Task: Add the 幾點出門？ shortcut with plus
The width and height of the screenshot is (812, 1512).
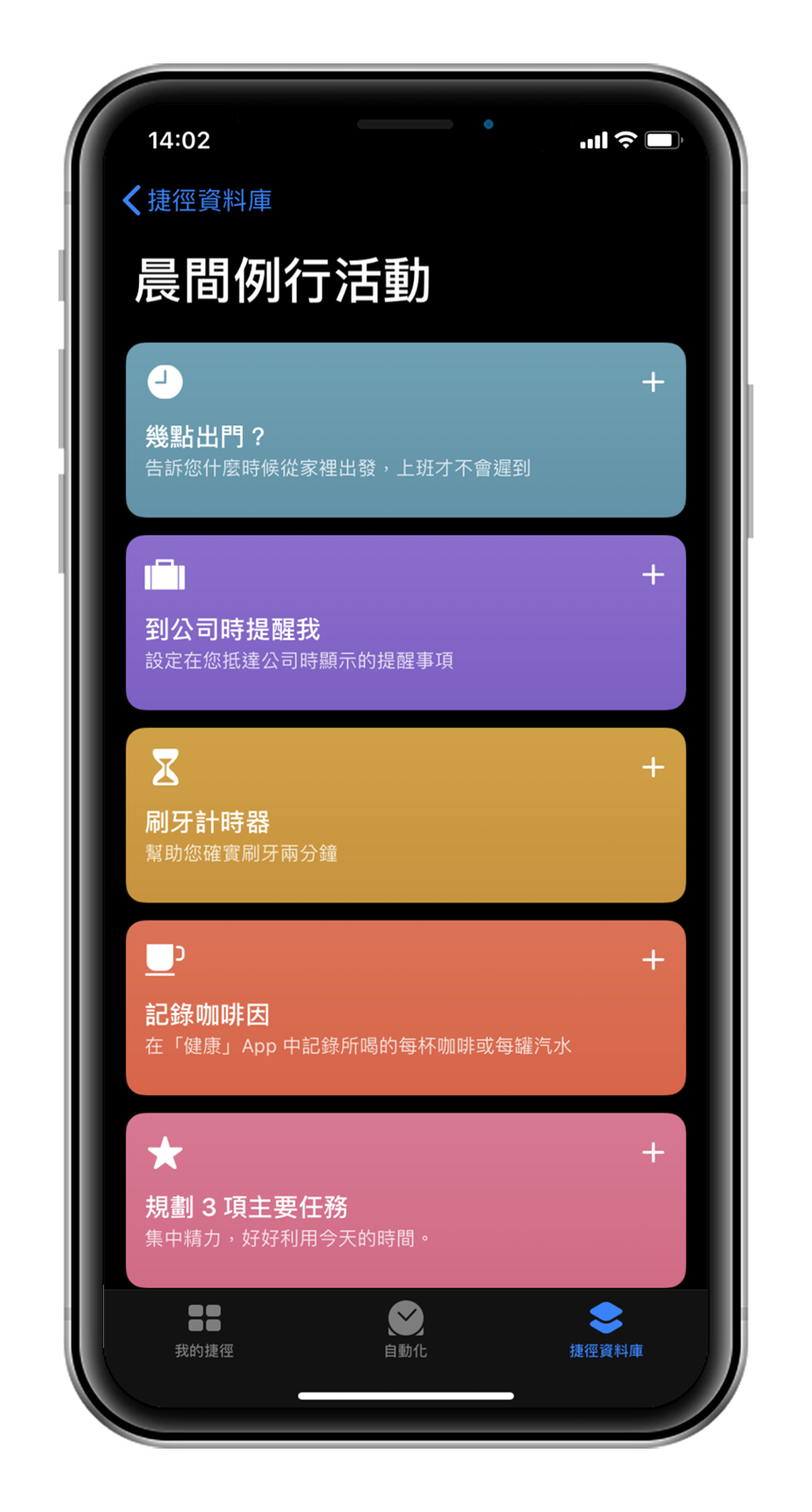Action: click(652, 382)
